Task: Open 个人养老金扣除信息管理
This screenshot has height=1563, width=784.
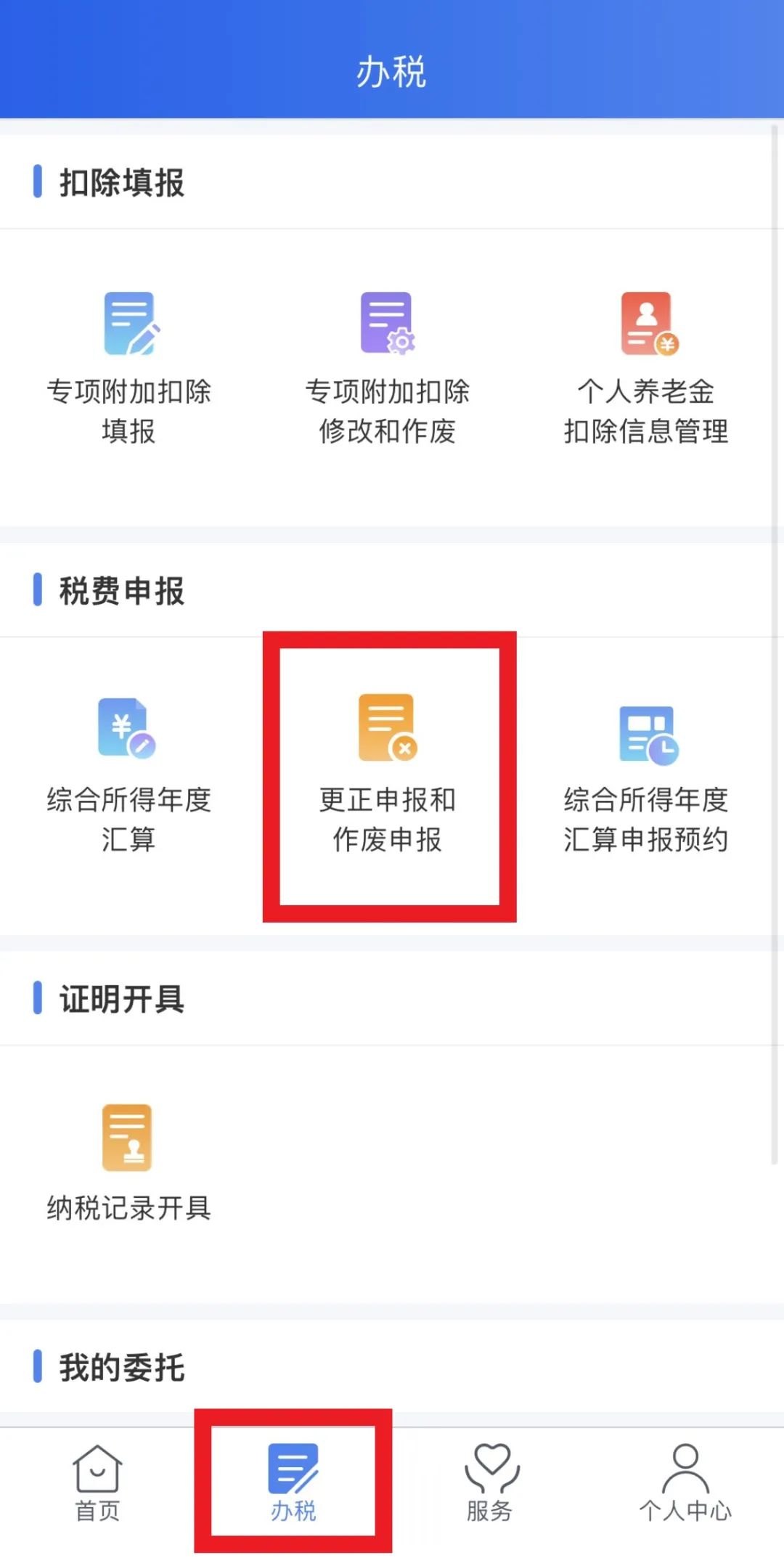Action: click(646, 367)
